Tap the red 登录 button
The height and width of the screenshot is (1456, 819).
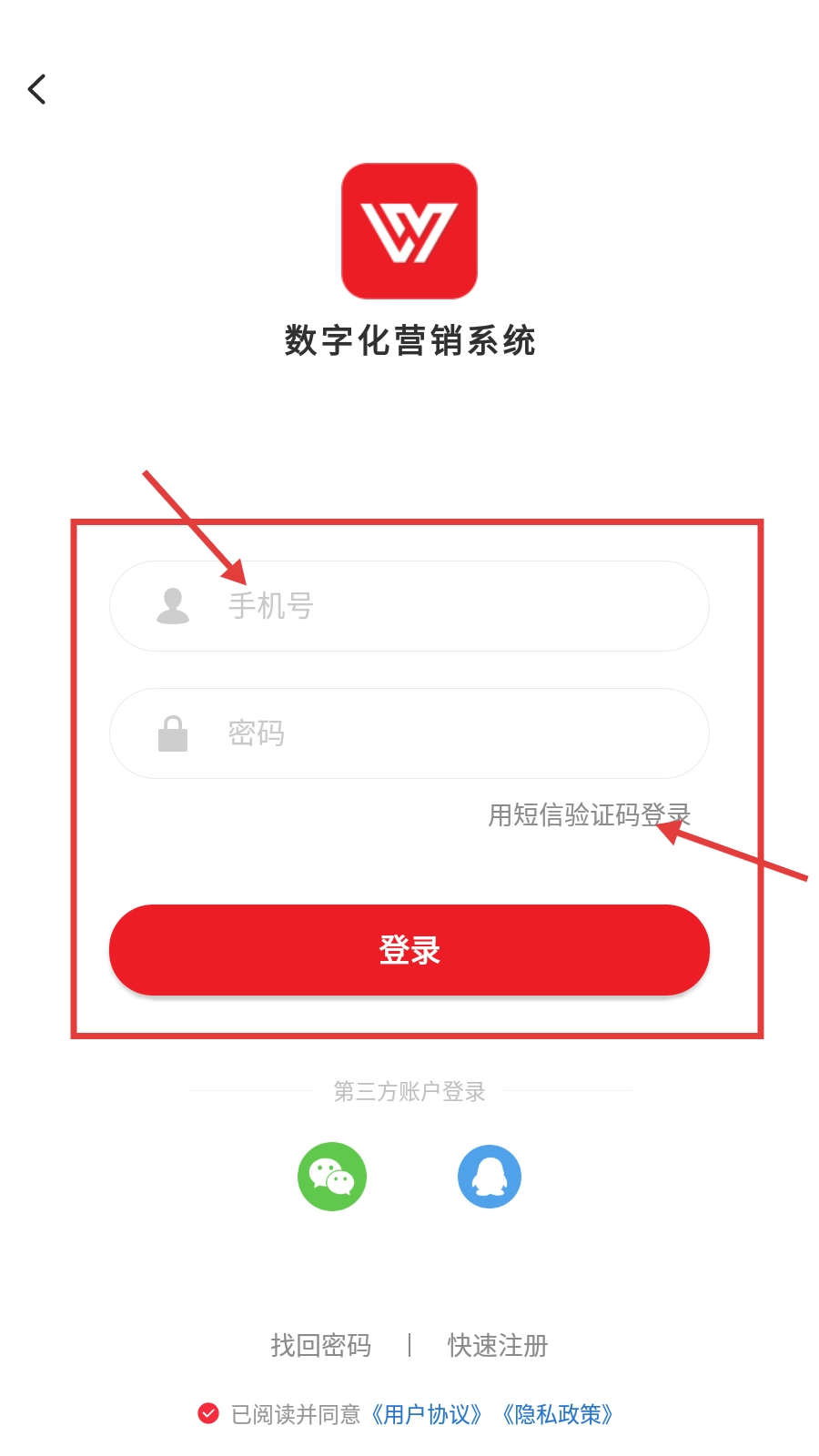coord(409,950)
